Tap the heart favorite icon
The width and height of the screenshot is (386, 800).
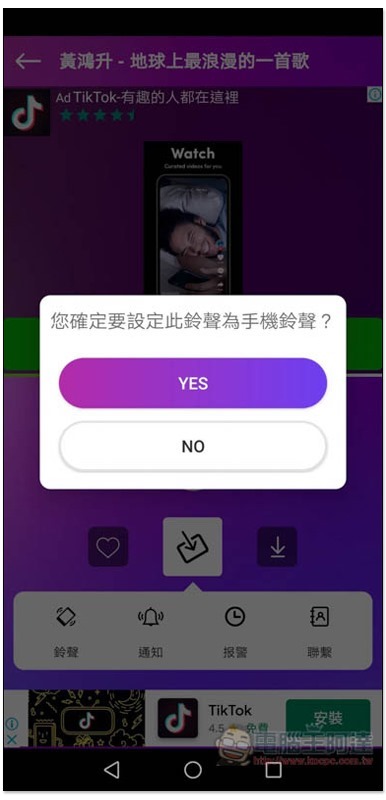point(108,547)
